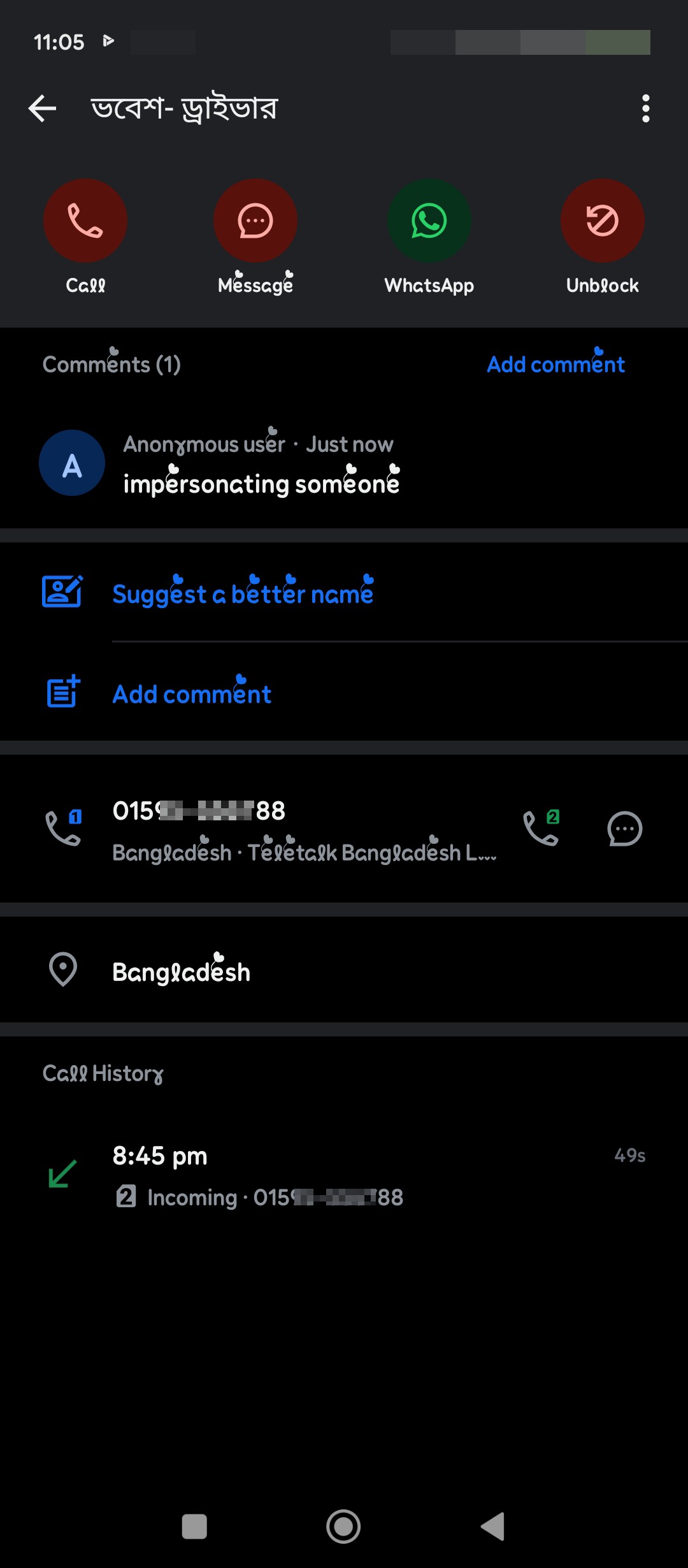The height and width of the screenshot is (1568, 688).
Task: Suggest a better name
Action: click(344, 593)
